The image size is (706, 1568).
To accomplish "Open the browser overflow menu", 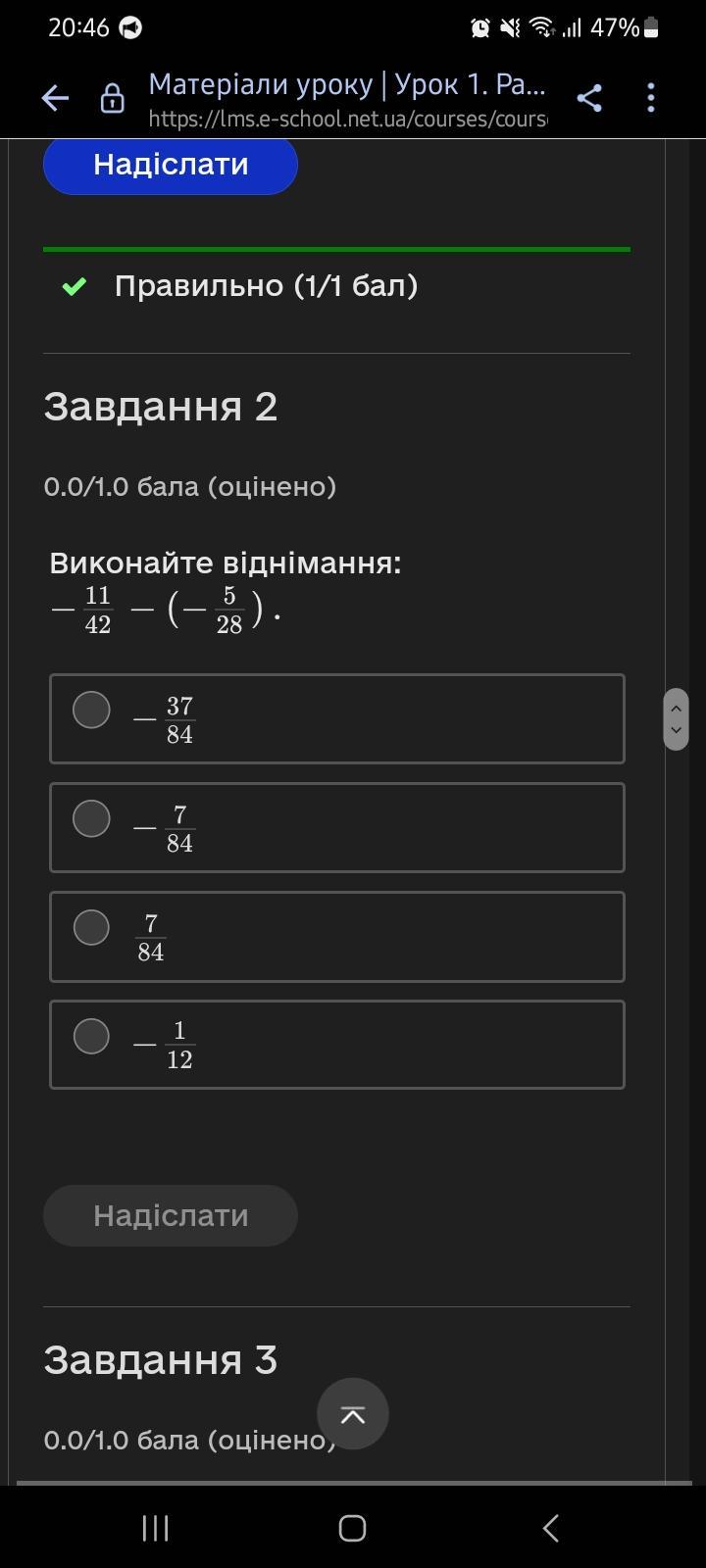I will [x=651, y=98].
